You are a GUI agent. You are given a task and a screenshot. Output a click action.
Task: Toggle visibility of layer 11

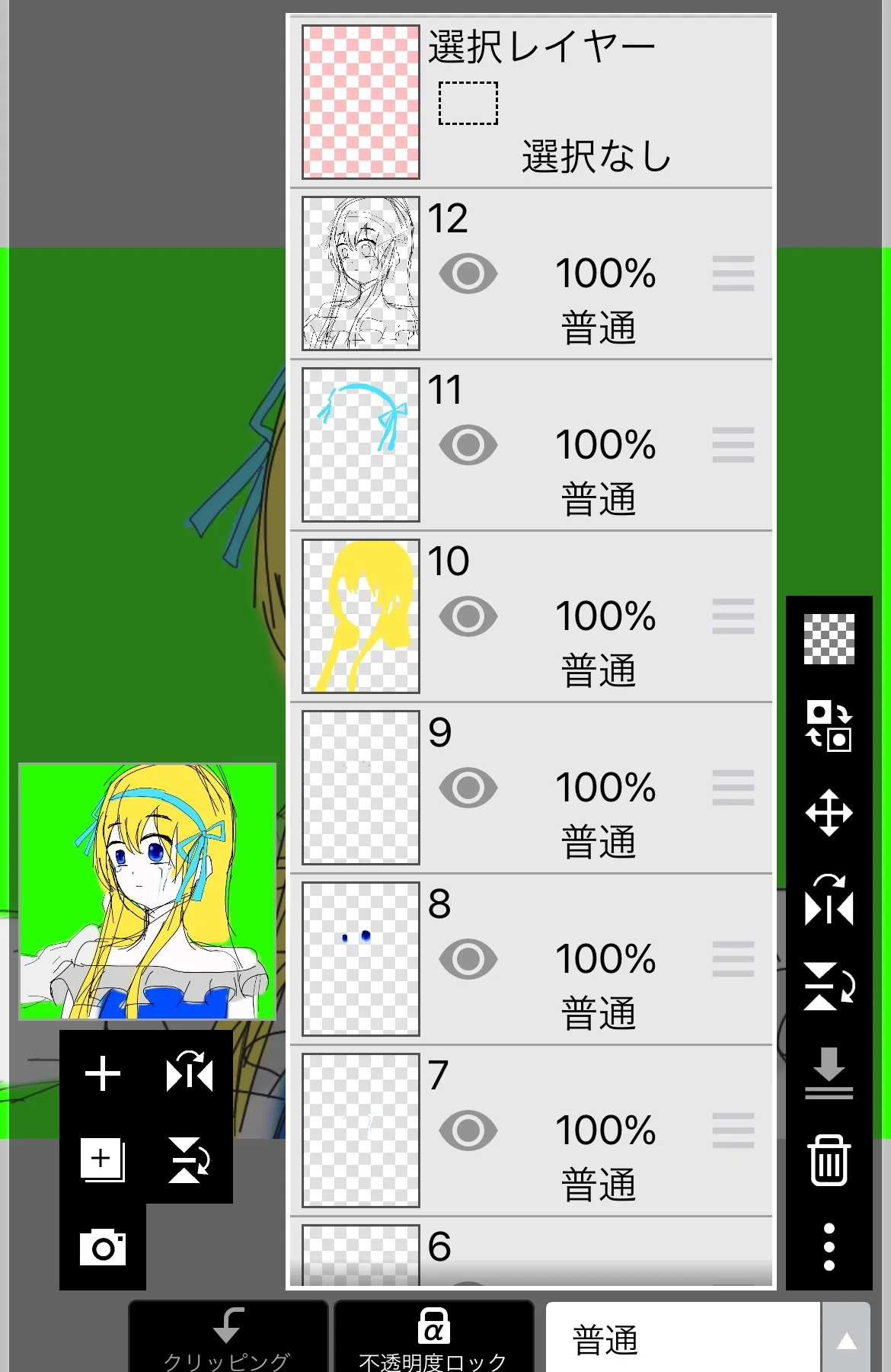[468, 445]
